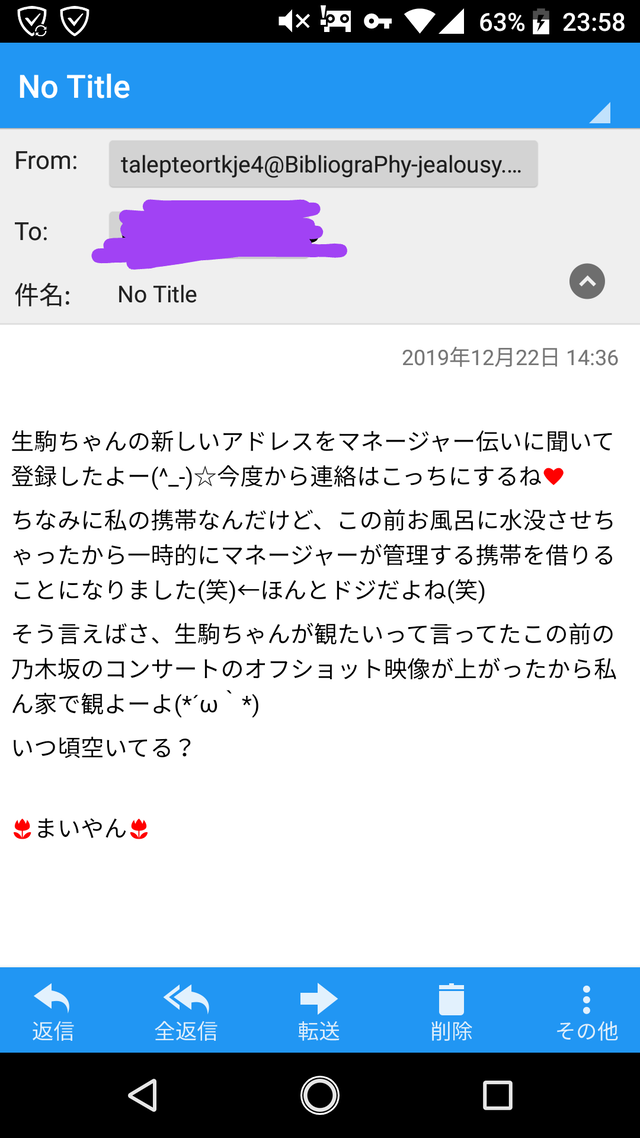
Task: Open recent apps from the navigation bar
Action: point(498,1094)
